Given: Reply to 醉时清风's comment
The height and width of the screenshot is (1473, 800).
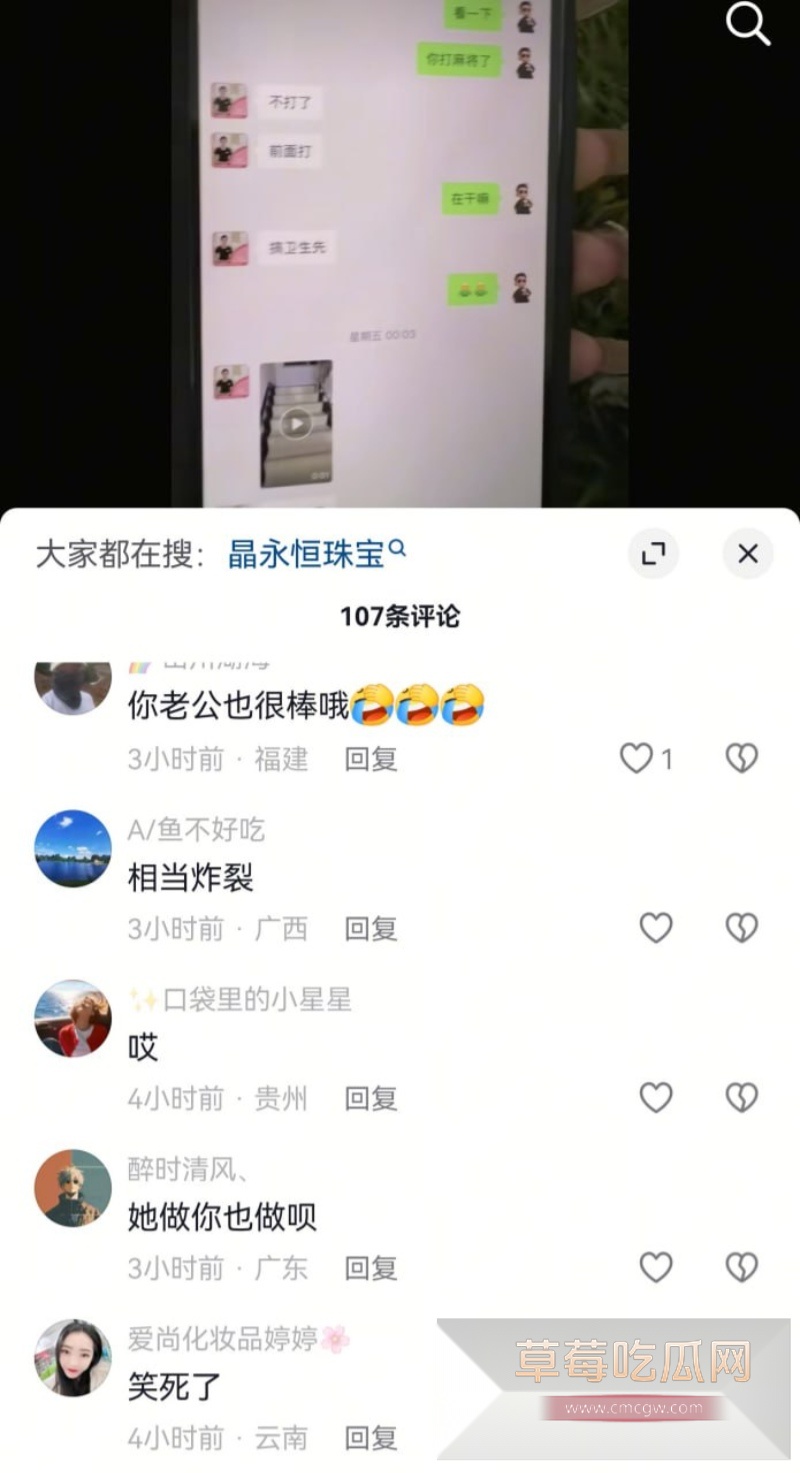Looking at the screenshot, I should click(370, 1268).
